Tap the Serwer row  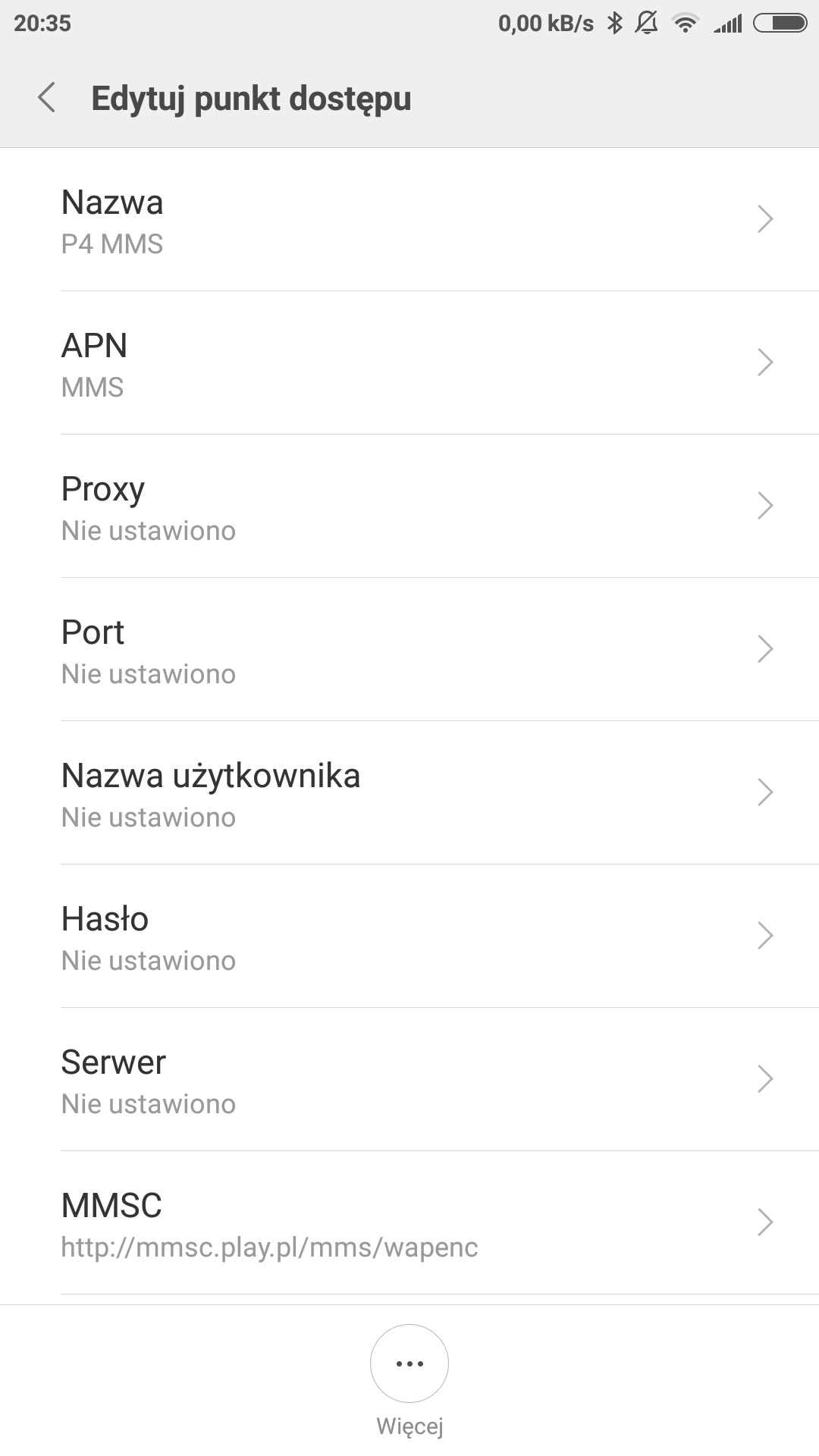(409, 1080)
